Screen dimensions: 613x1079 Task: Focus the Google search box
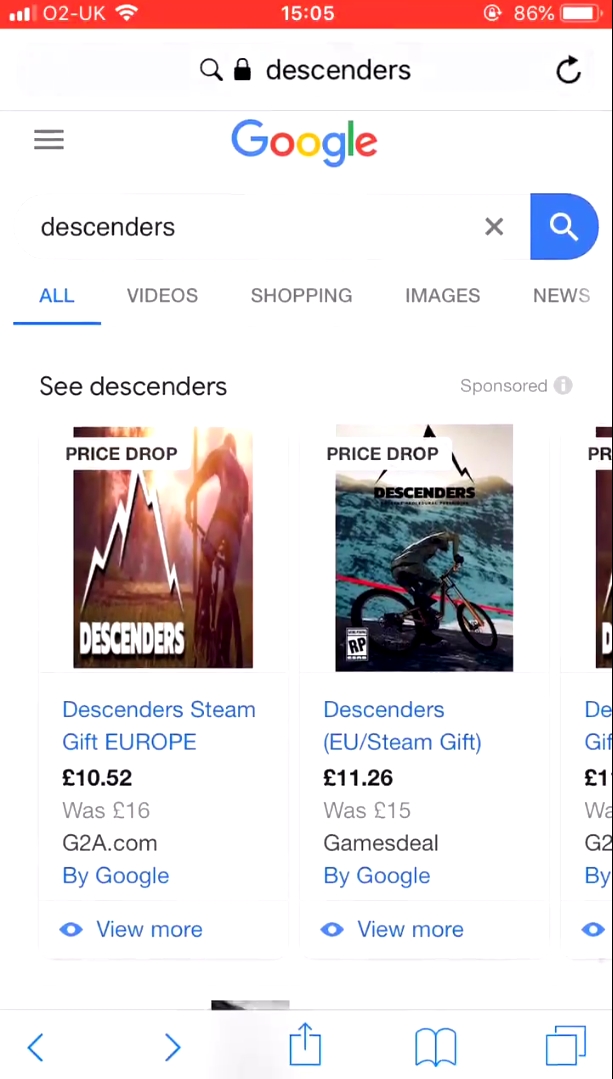[x=250, y=227]
